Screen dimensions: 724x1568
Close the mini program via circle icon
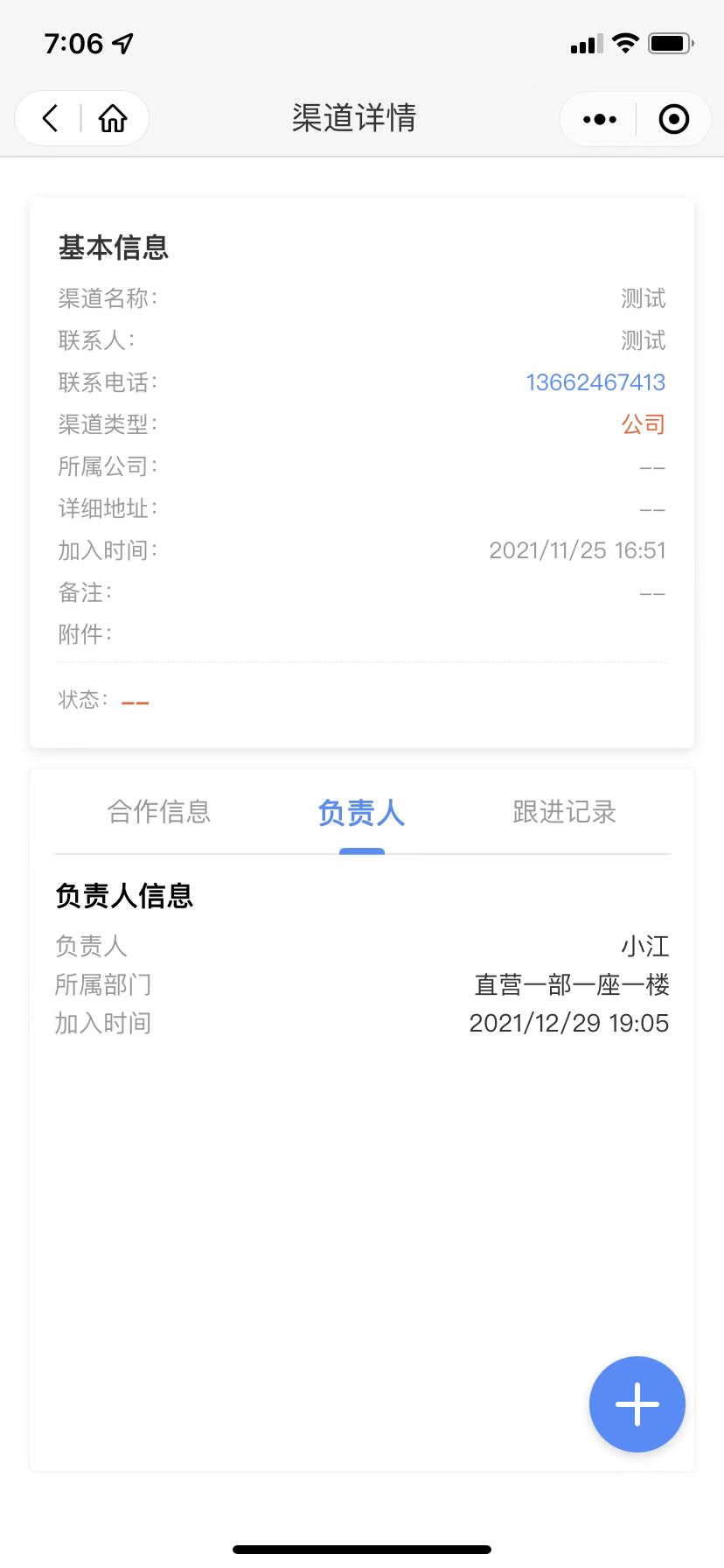(x=673, y=119)
